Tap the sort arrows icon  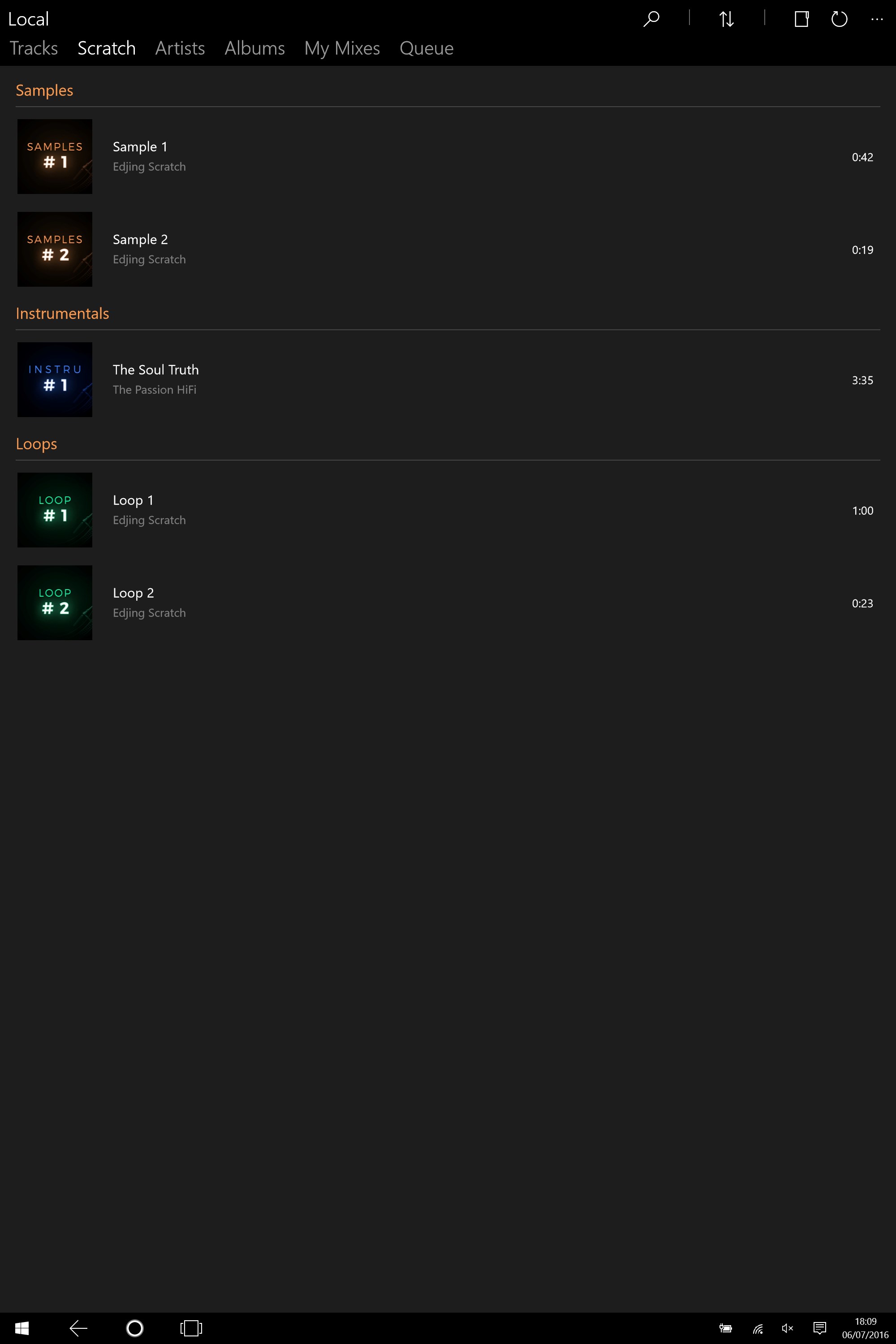(x=726, y=19)
